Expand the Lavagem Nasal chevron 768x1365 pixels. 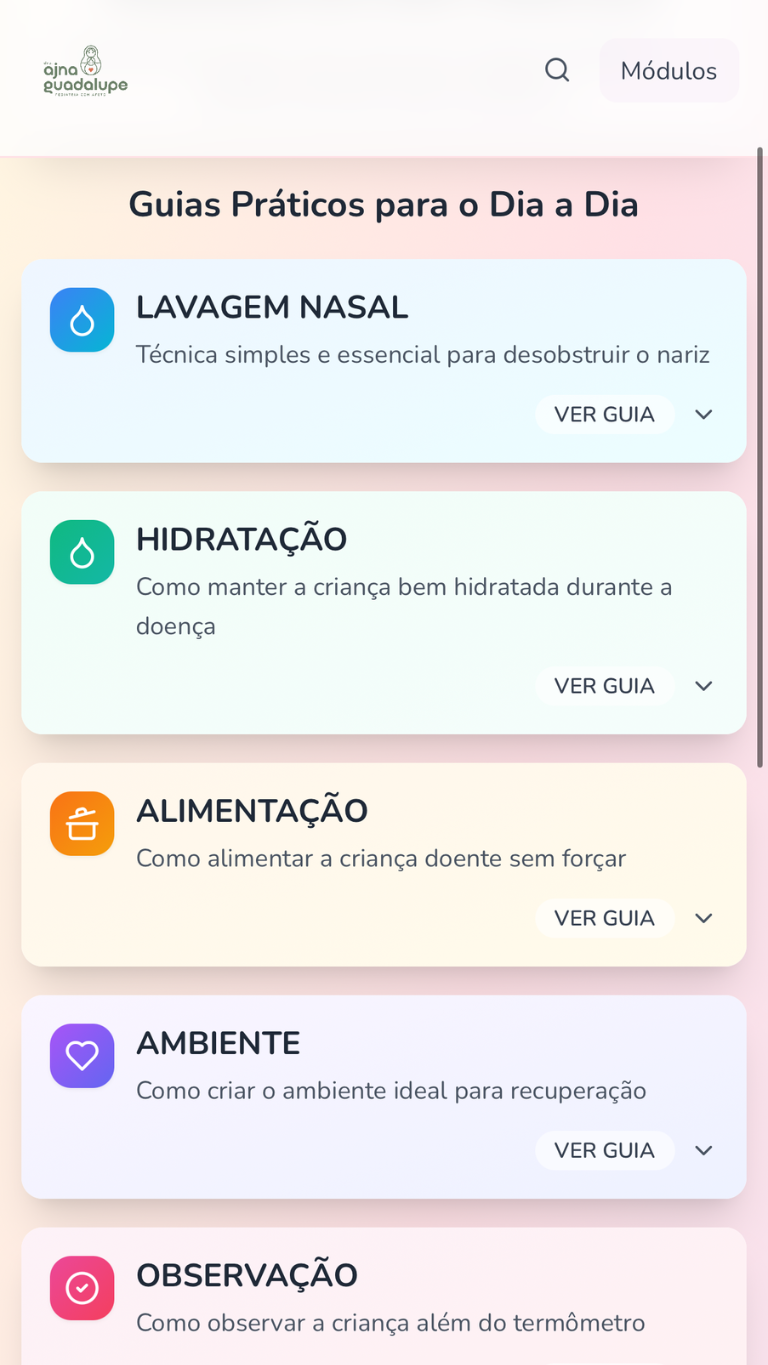pos(704,414)
